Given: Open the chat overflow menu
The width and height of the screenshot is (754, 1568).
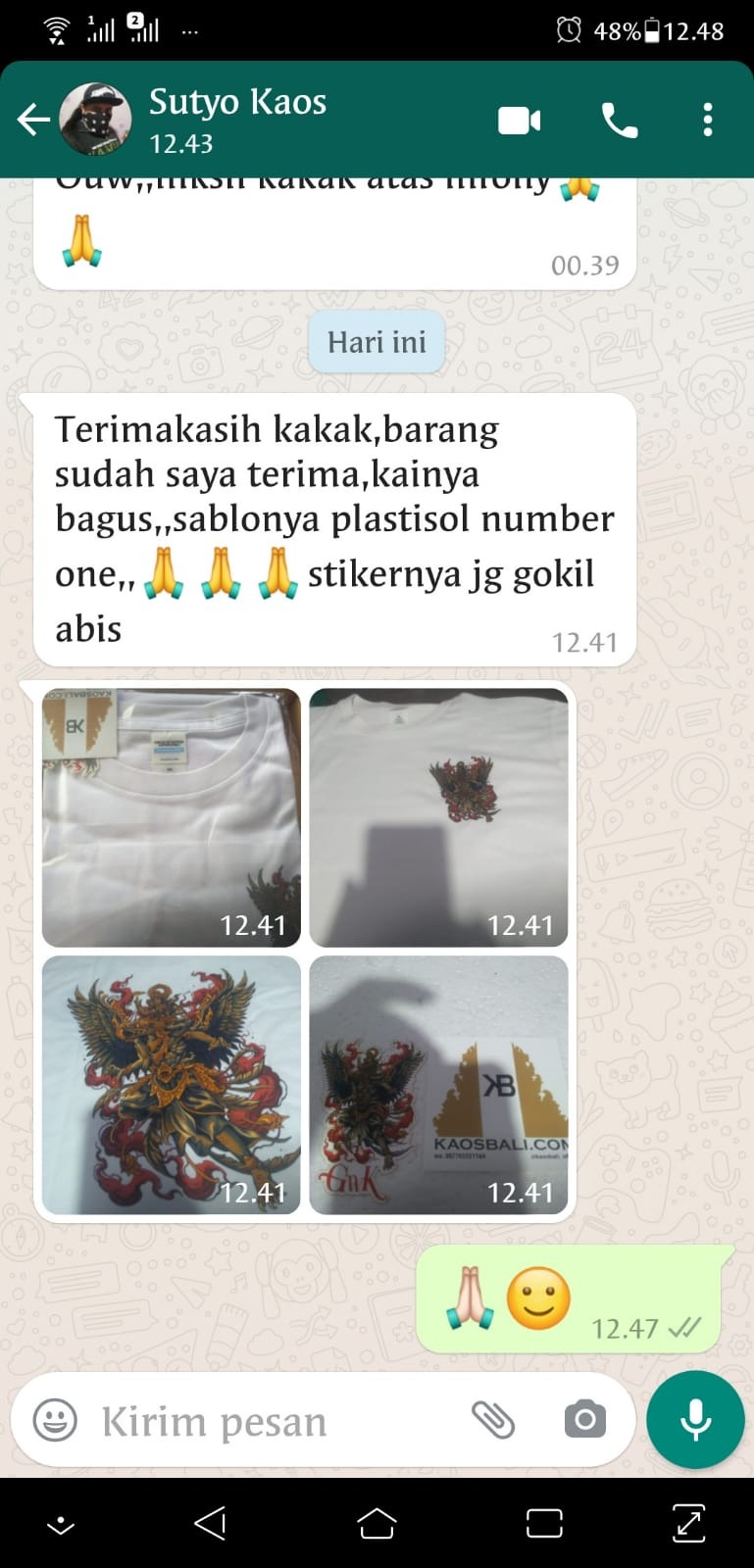Looking at the screenshot, I should pos(707,121).
